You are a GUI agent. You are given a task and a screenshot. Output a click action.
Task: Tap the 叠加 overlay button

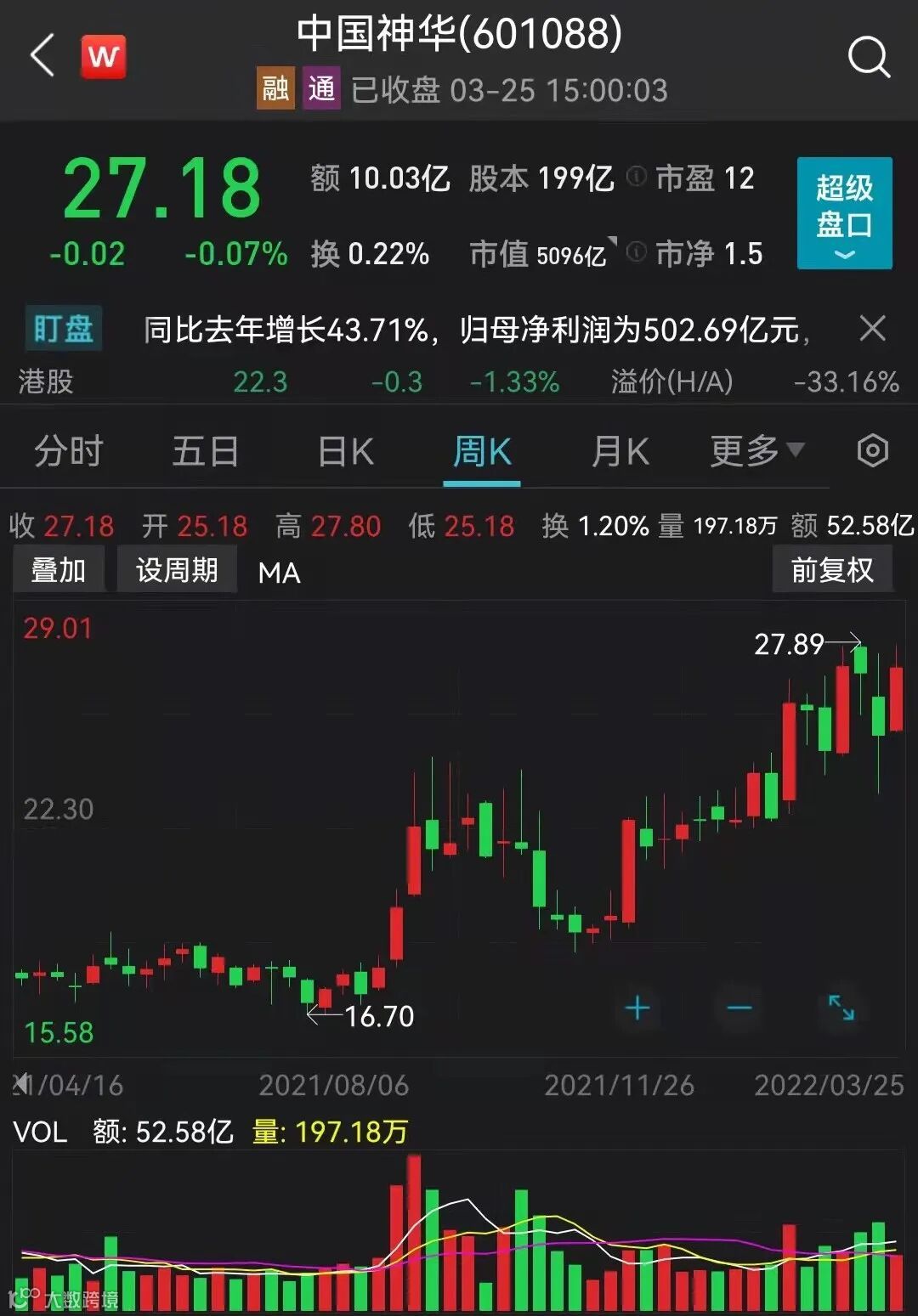[59, 570]
